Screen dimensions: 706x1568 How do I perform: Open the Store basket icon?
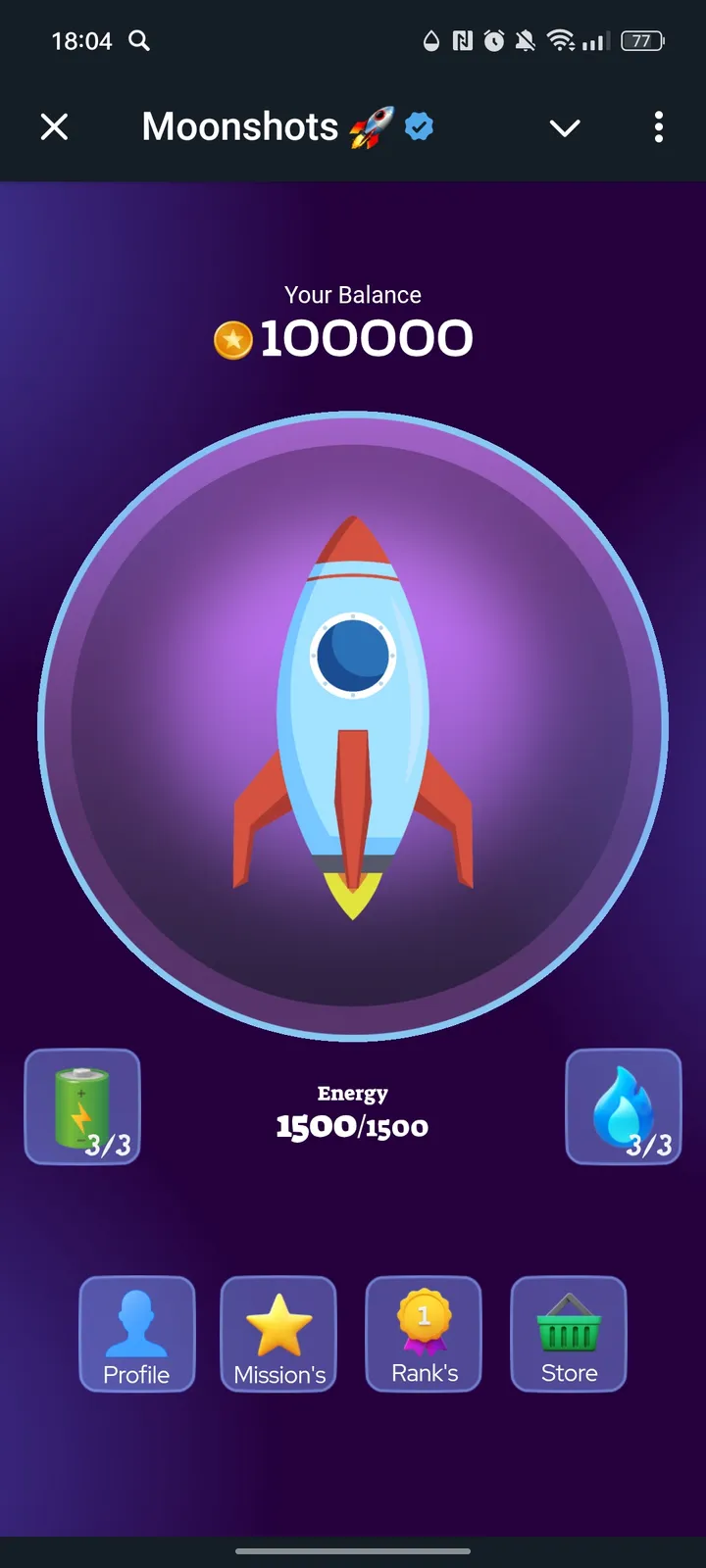[568, 1334]
